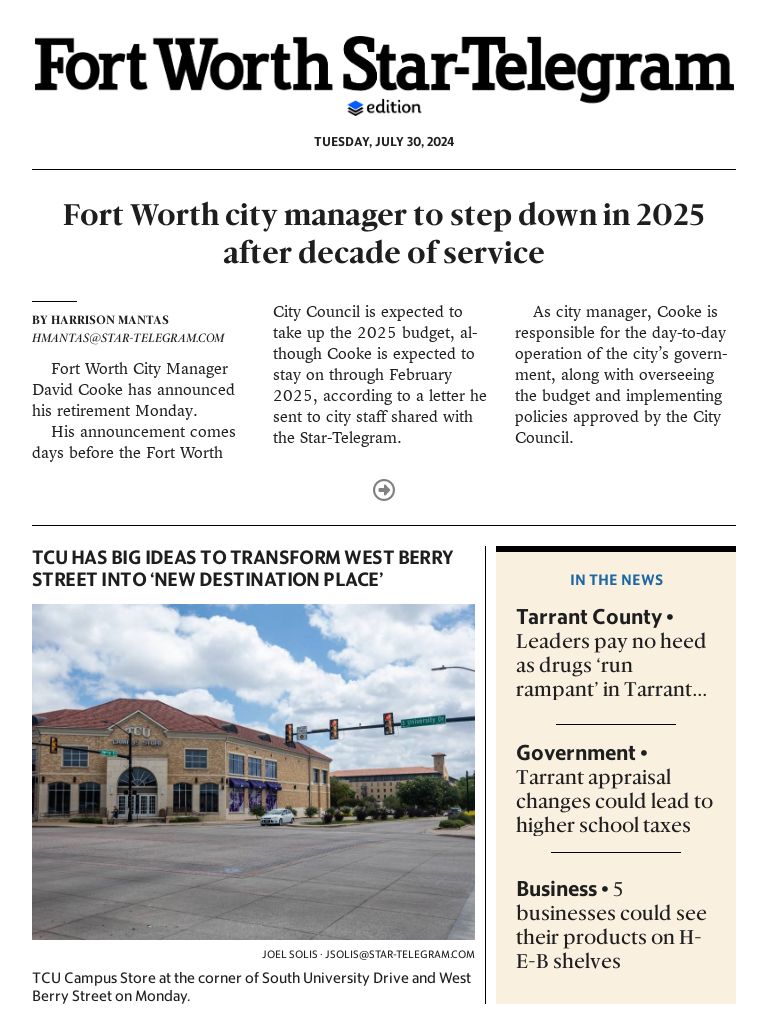Open the Fort Worth city manager headline article

pos(383,233)
